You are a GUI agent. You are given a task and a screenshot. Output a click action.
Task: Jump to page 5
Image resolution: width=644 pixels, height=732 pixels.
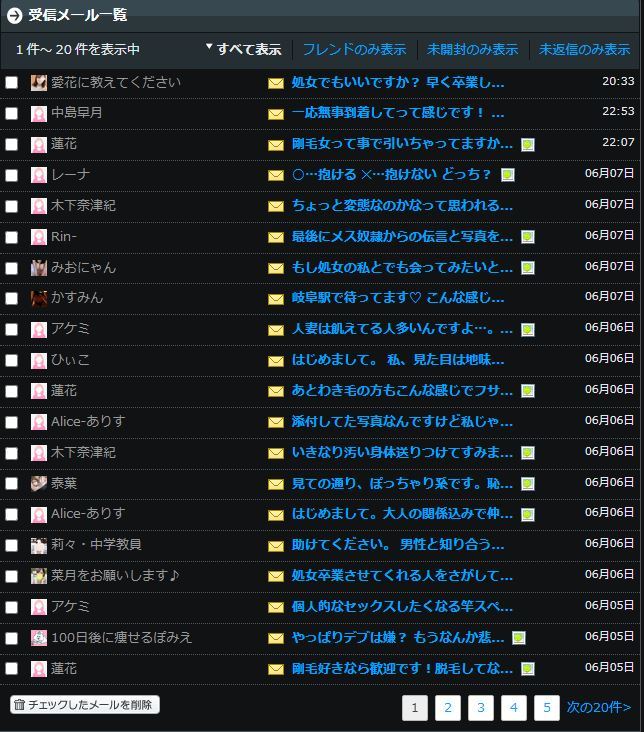(546, 708)
